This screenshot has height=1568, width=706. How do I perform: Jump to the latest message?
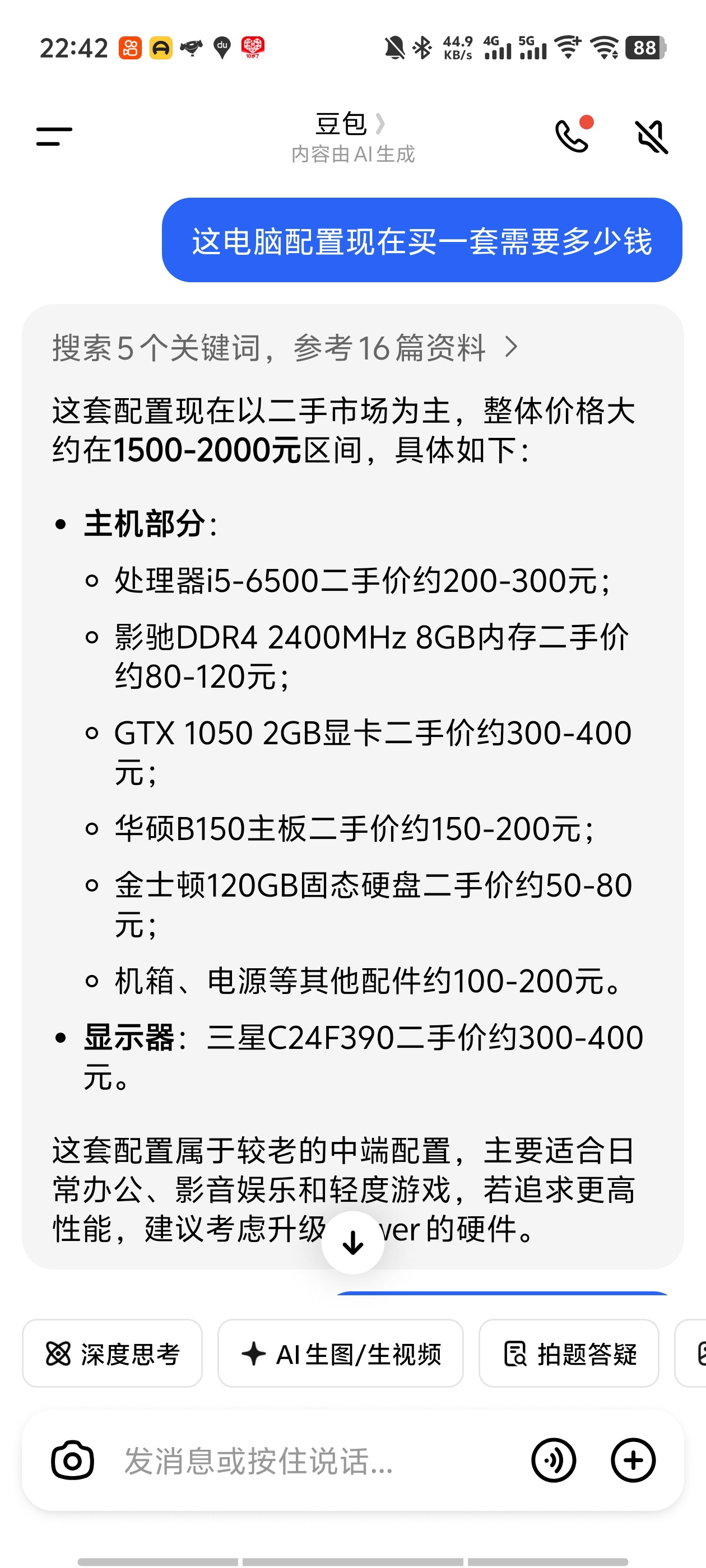point(352,1242)
